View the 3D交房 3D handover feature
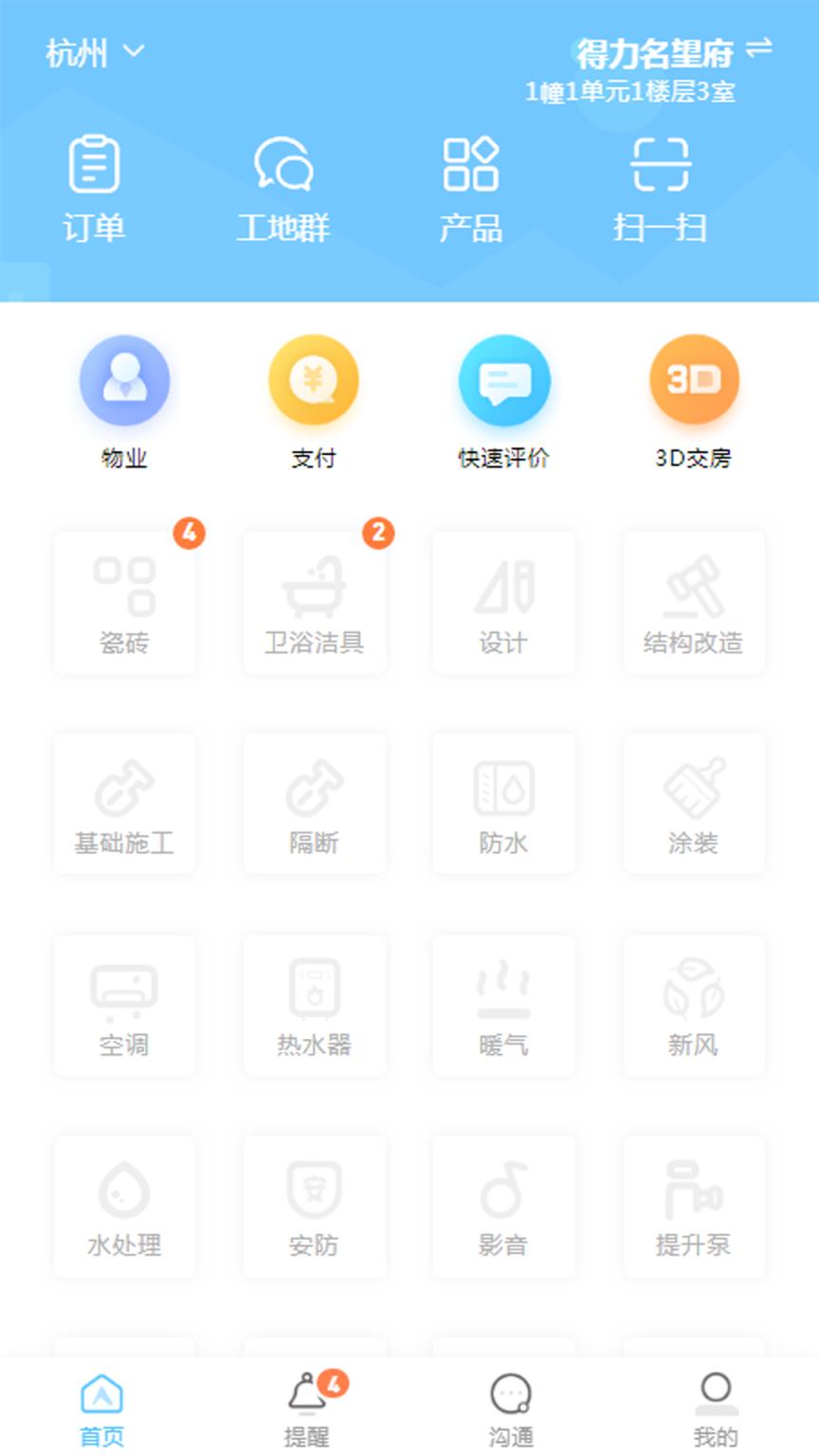This screenshot has width=819, height=1456. pos(693,398)
